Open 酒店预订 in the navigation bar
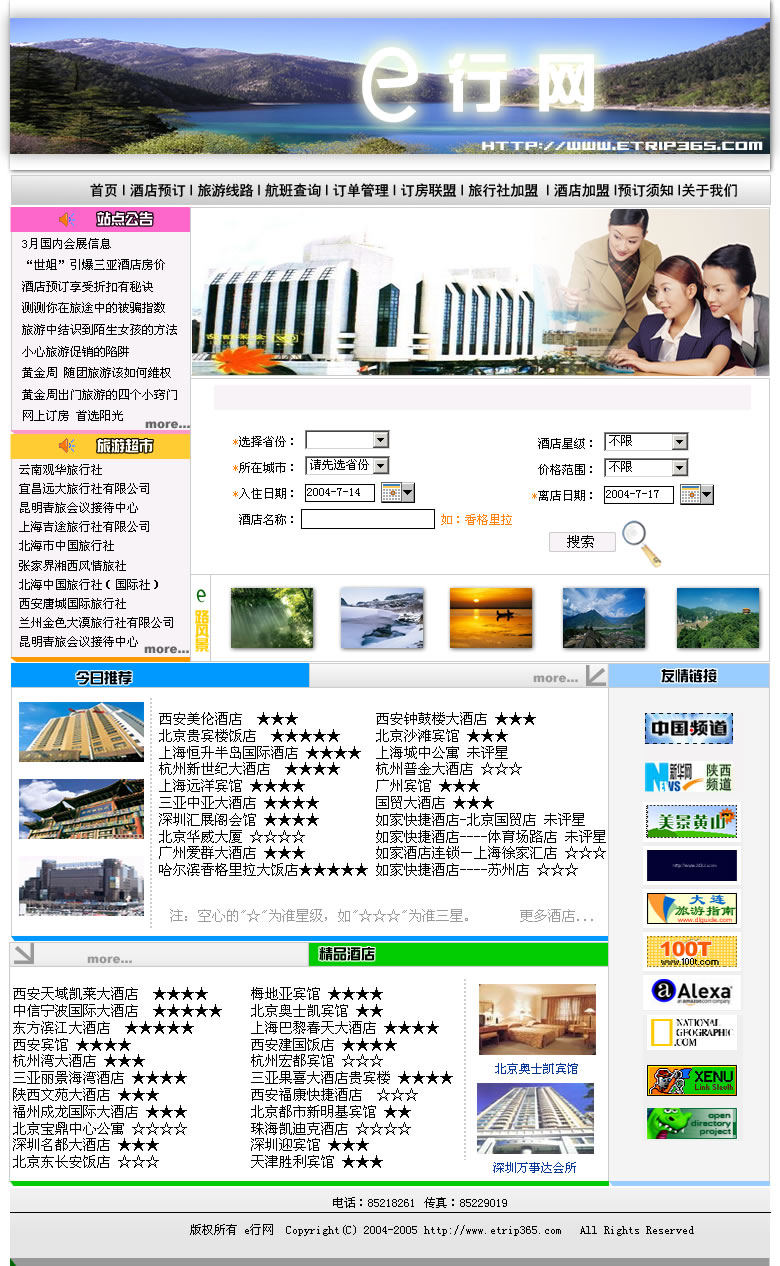 tap(157, 190)
